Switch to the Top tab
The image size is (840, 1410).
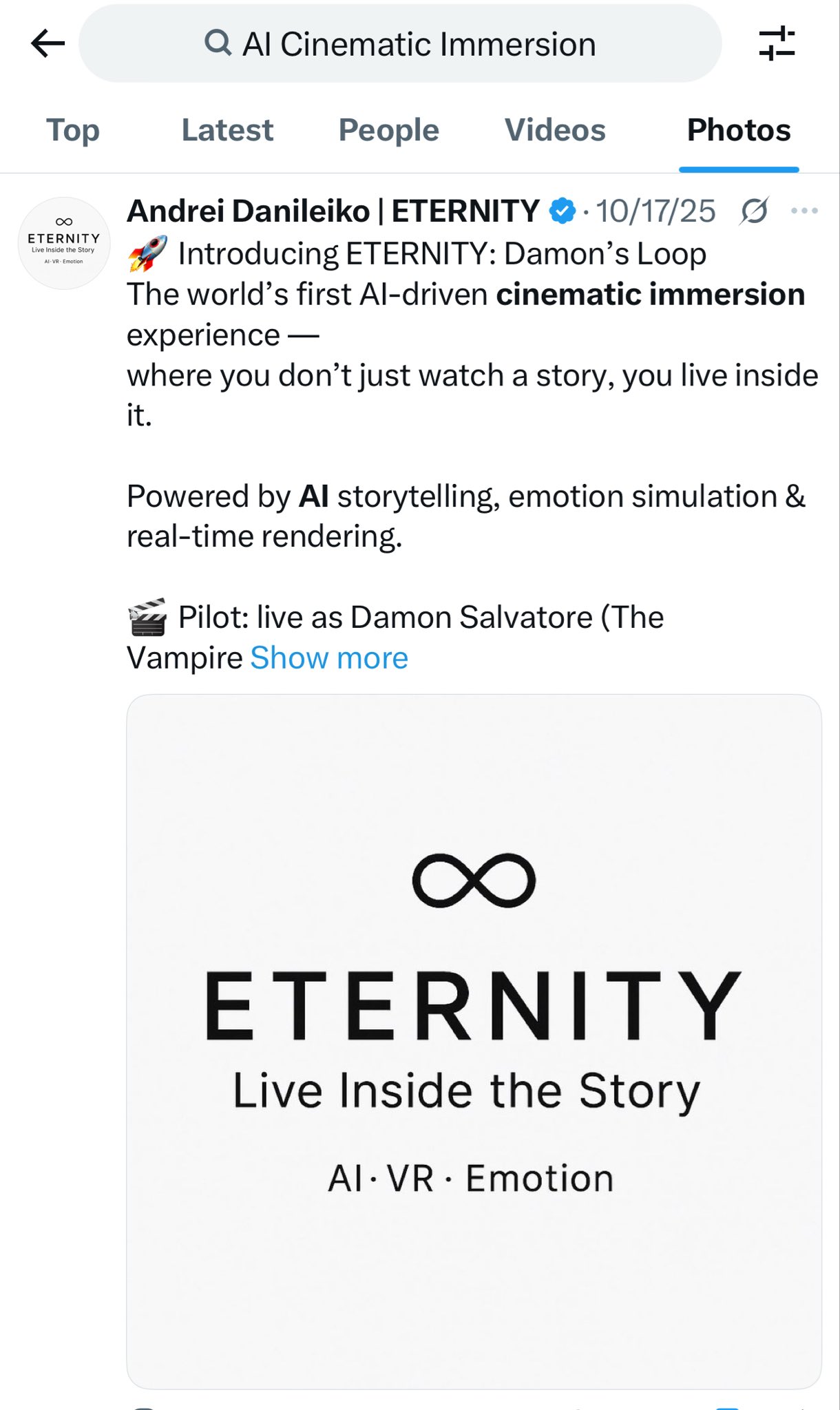(x=73, y=130)
